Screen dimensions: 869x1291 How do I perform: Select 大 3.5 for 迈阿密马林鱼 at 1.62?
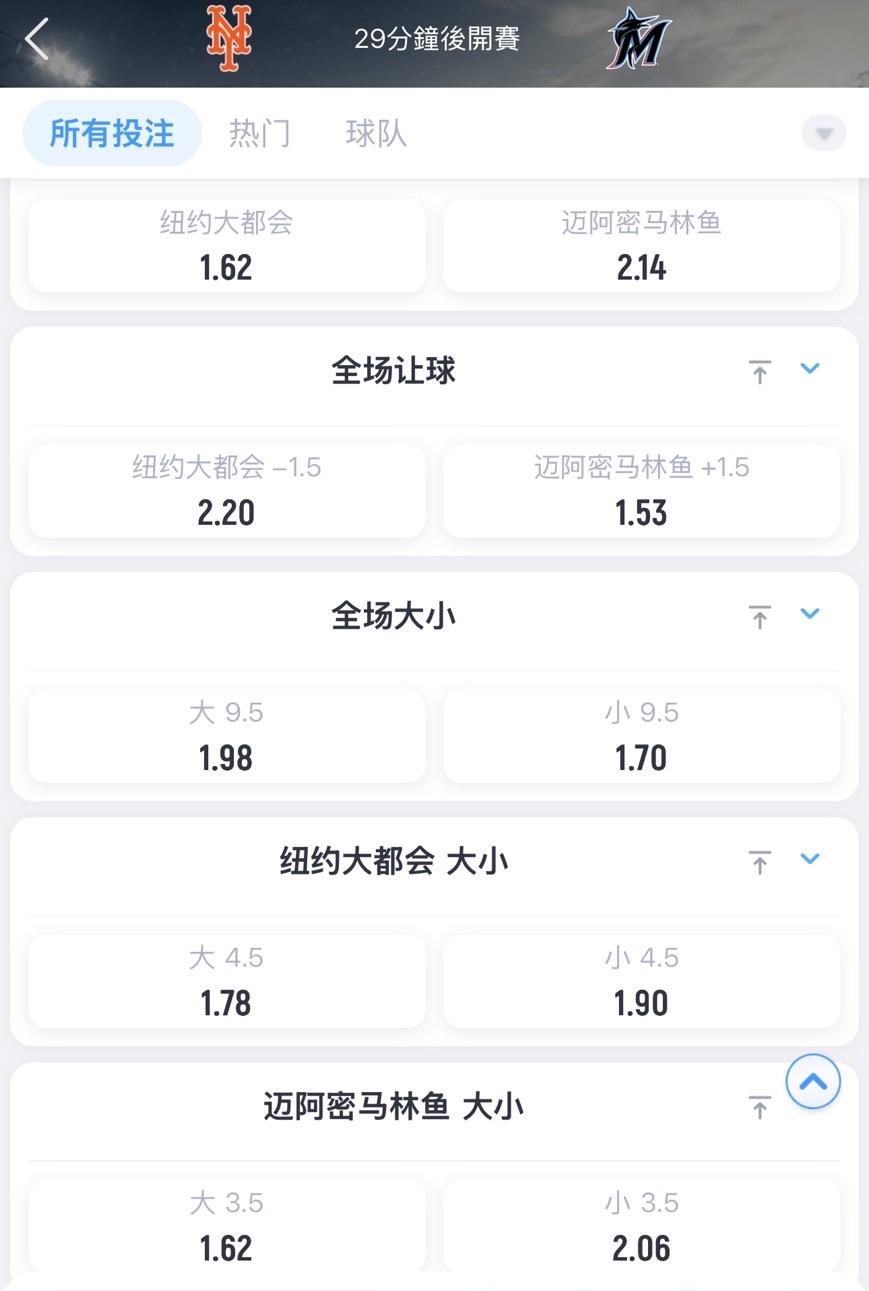(x=227, y=1226)
